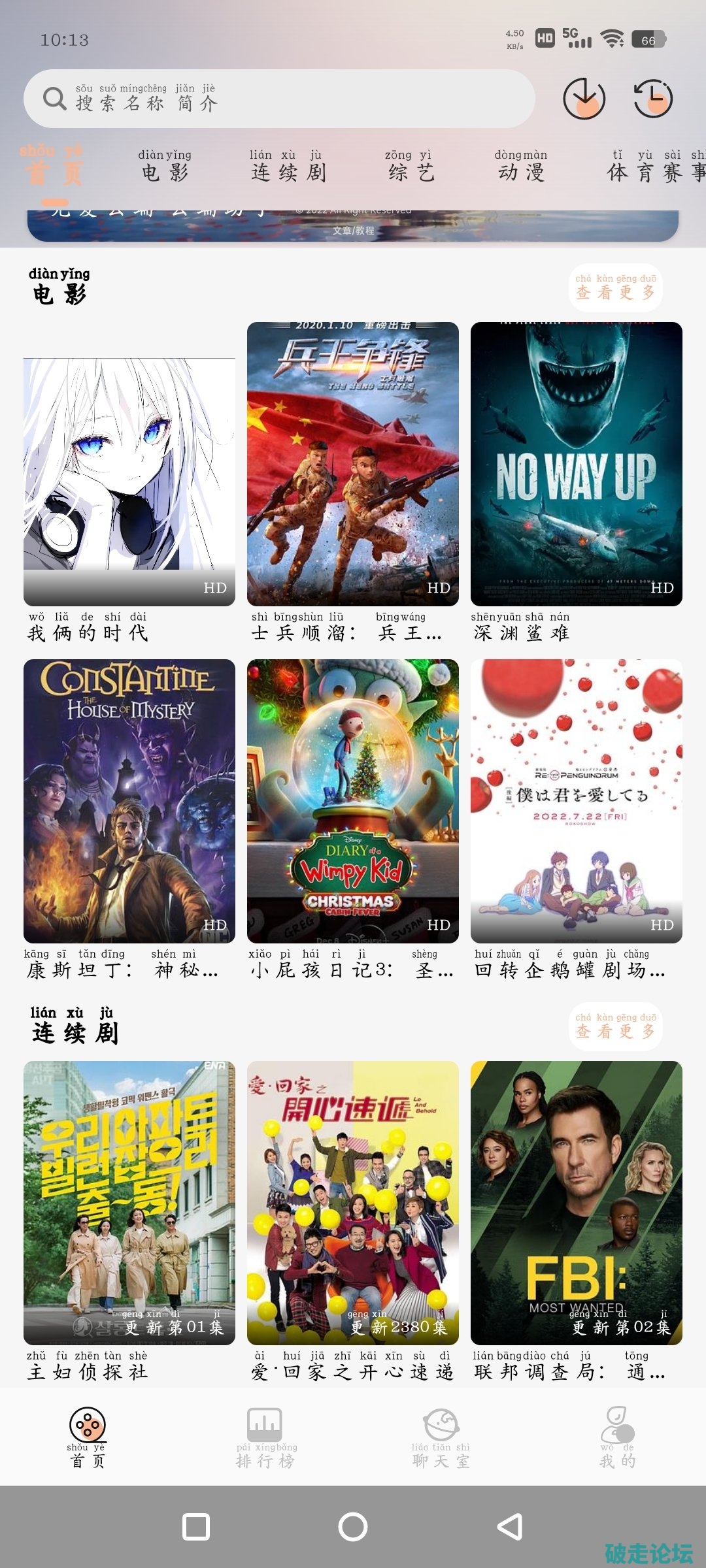The height and width of the screenshot is (1568, 706).
Task: Open 回转企鹅罐剧场 movie card
Action: (576, 801)
